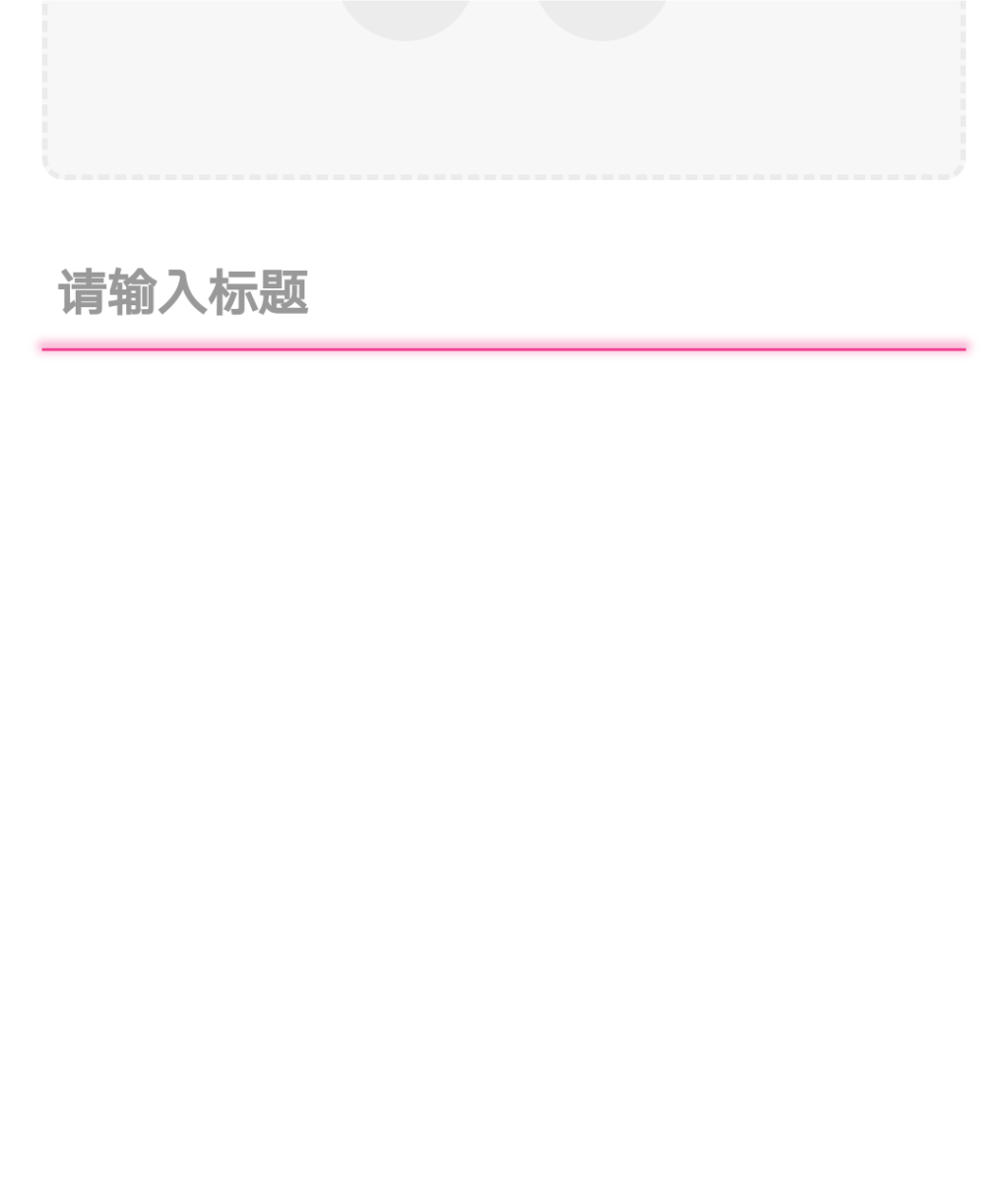Viewport: 1008px width, 1177px height.
Task: Click the dashed image upload placeholder area
Action: 504,89
